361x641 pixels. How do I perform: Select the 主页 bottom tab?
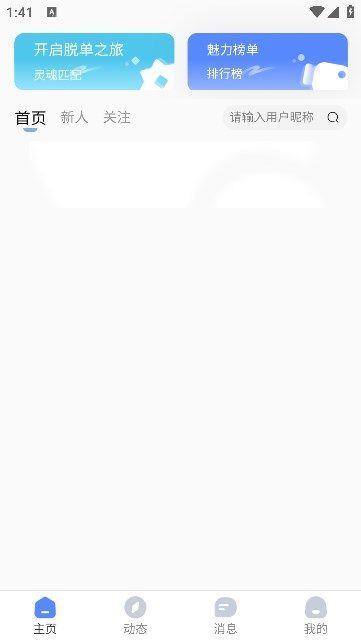(x=45, y=615)
